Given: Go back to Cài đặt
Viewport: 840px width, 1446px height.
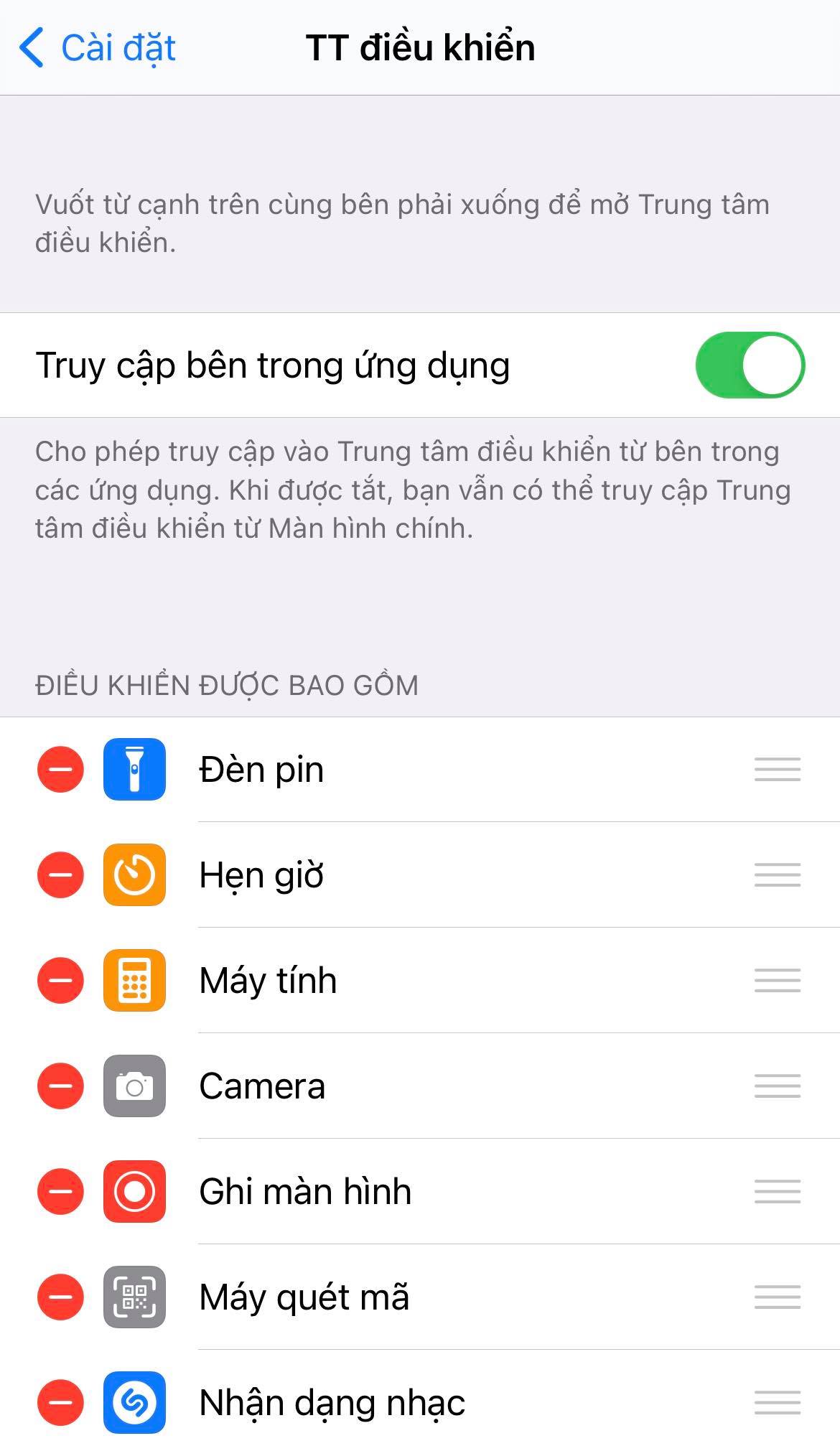Looking at the screenshot, I should pos(97,48).
